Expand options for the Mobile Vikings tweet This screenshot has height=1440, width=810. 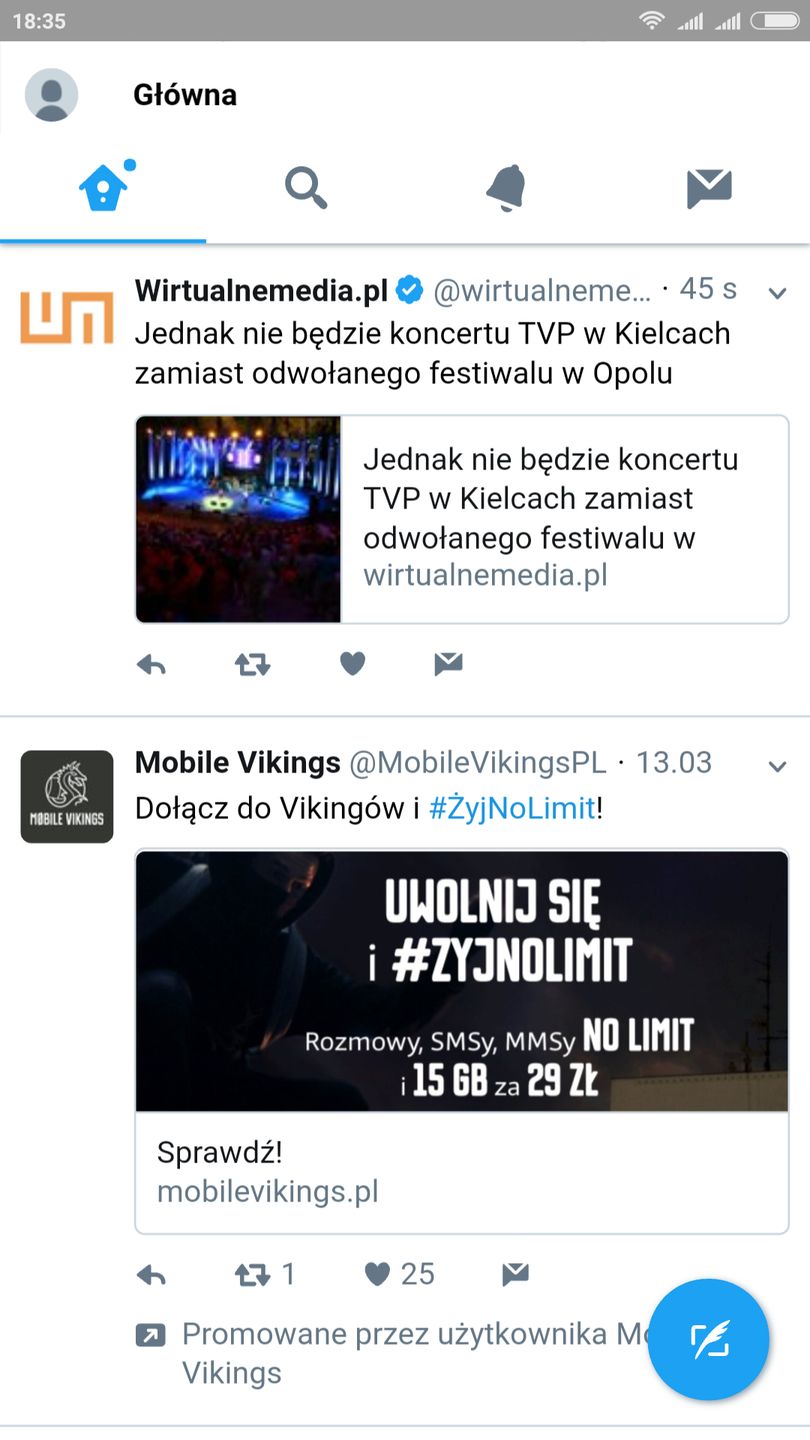[x=777, y=767]
